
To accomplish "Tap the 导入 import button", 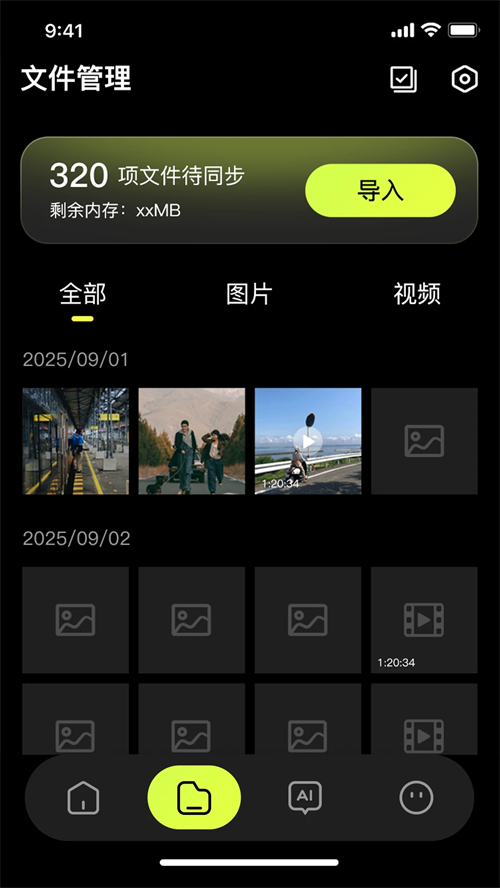I will 380,190.
